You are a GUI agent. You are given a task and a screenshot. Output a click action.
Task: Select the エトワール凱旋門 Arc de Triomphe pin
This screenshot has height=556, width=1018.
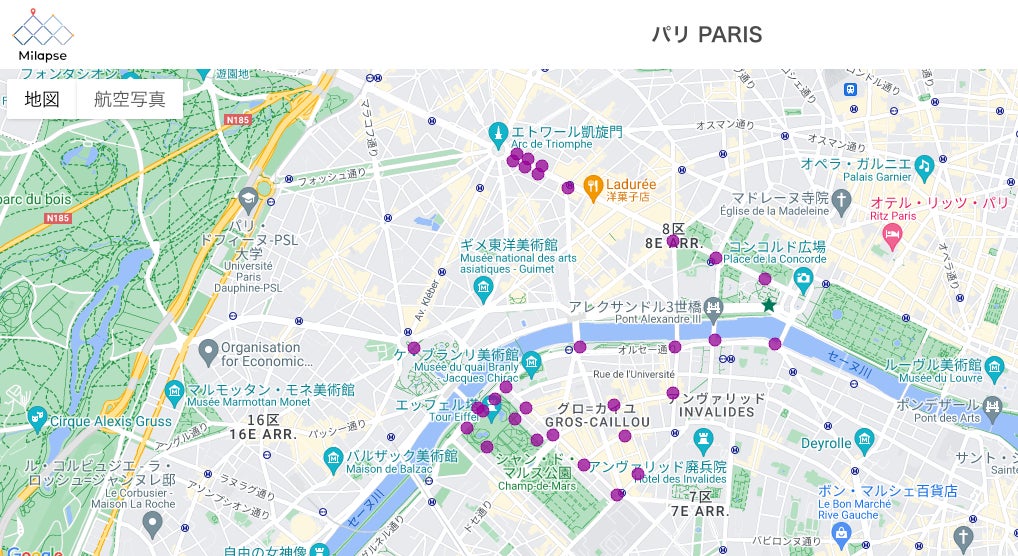[497, 132]
